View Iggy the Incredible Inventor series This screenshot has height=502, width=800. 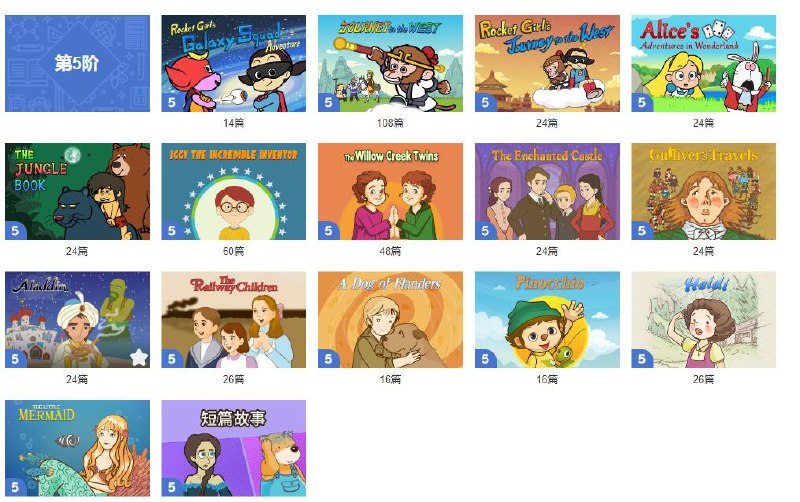click(x=234, y=191)
